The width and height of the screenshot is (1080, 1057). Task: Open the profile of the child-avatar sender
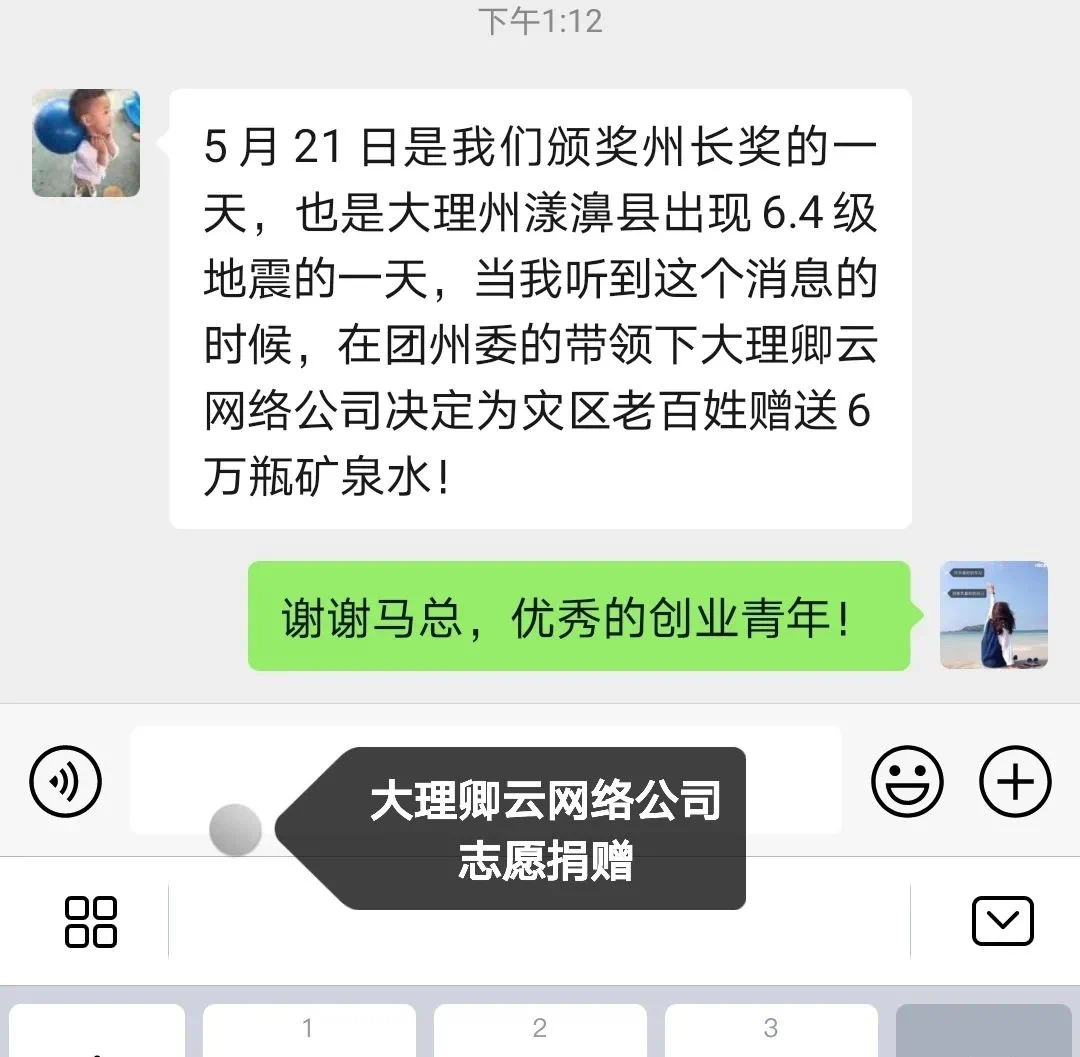(86, 143)
